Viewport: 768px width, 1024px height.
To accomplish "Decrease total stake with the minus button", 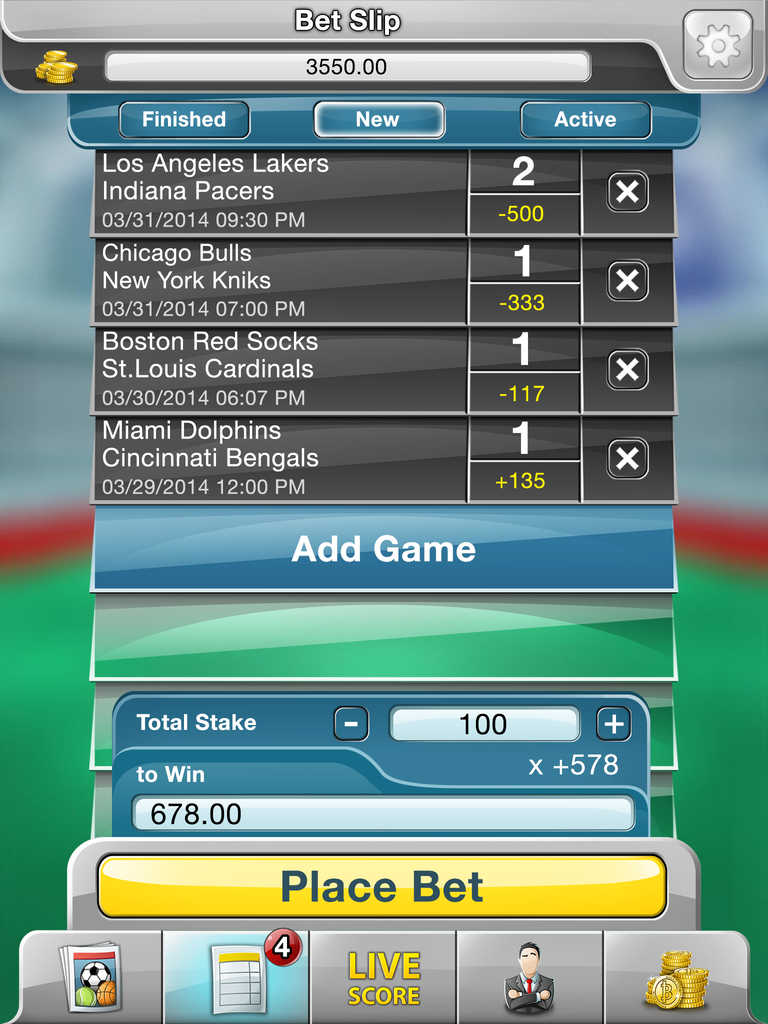I will pos(351,723).
